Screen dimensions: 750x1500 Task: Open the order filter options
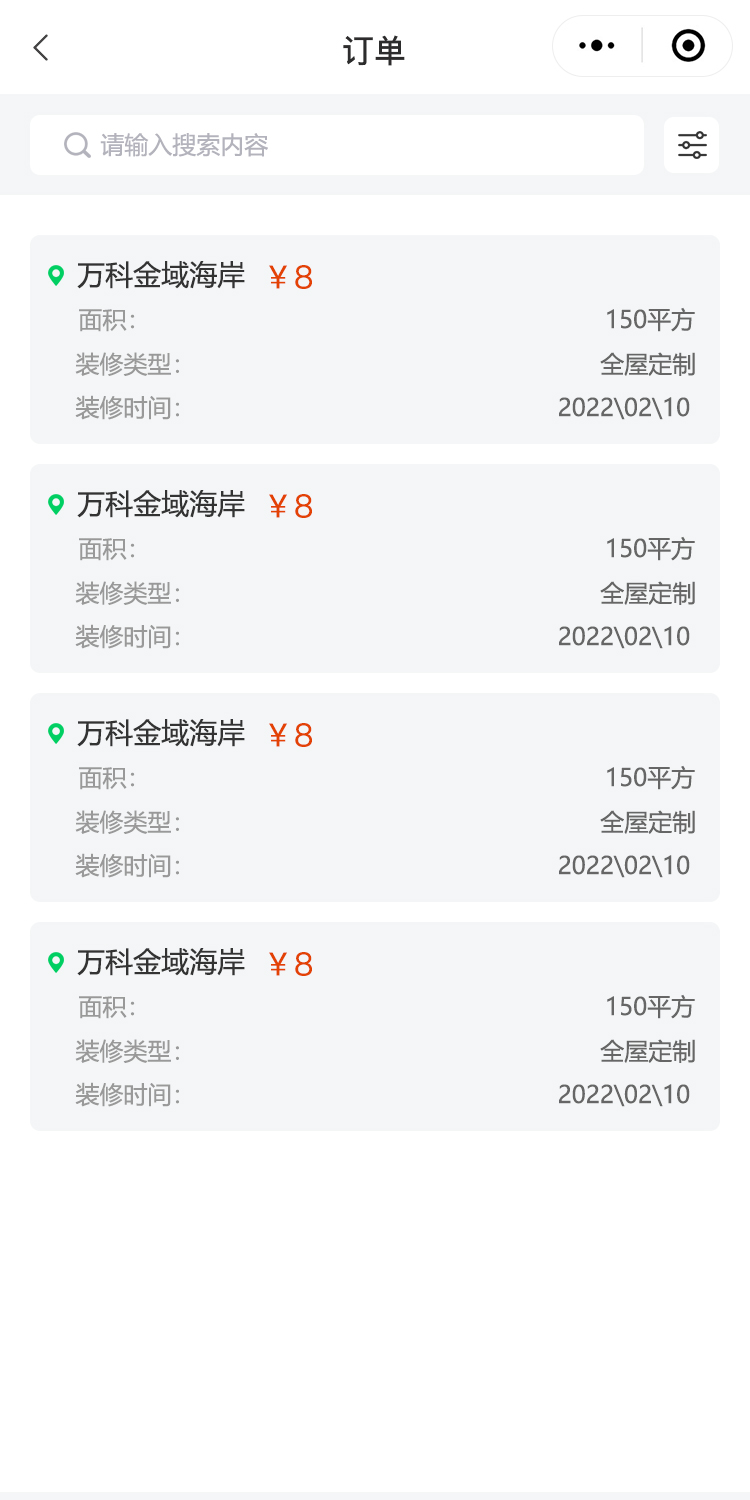pos(692,145)
